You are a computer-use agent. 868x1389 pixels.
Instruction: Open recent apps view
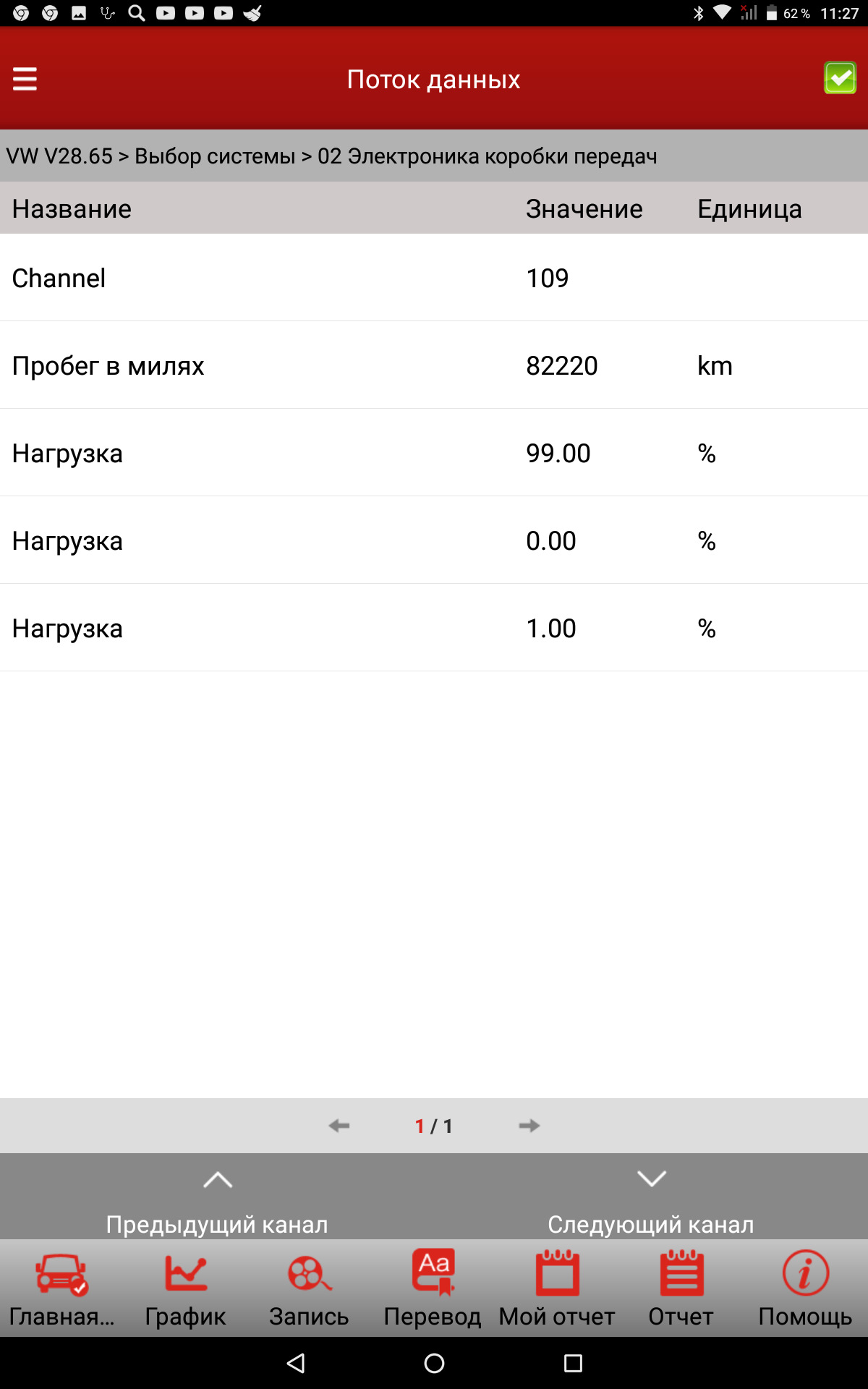coord(573,1364)
